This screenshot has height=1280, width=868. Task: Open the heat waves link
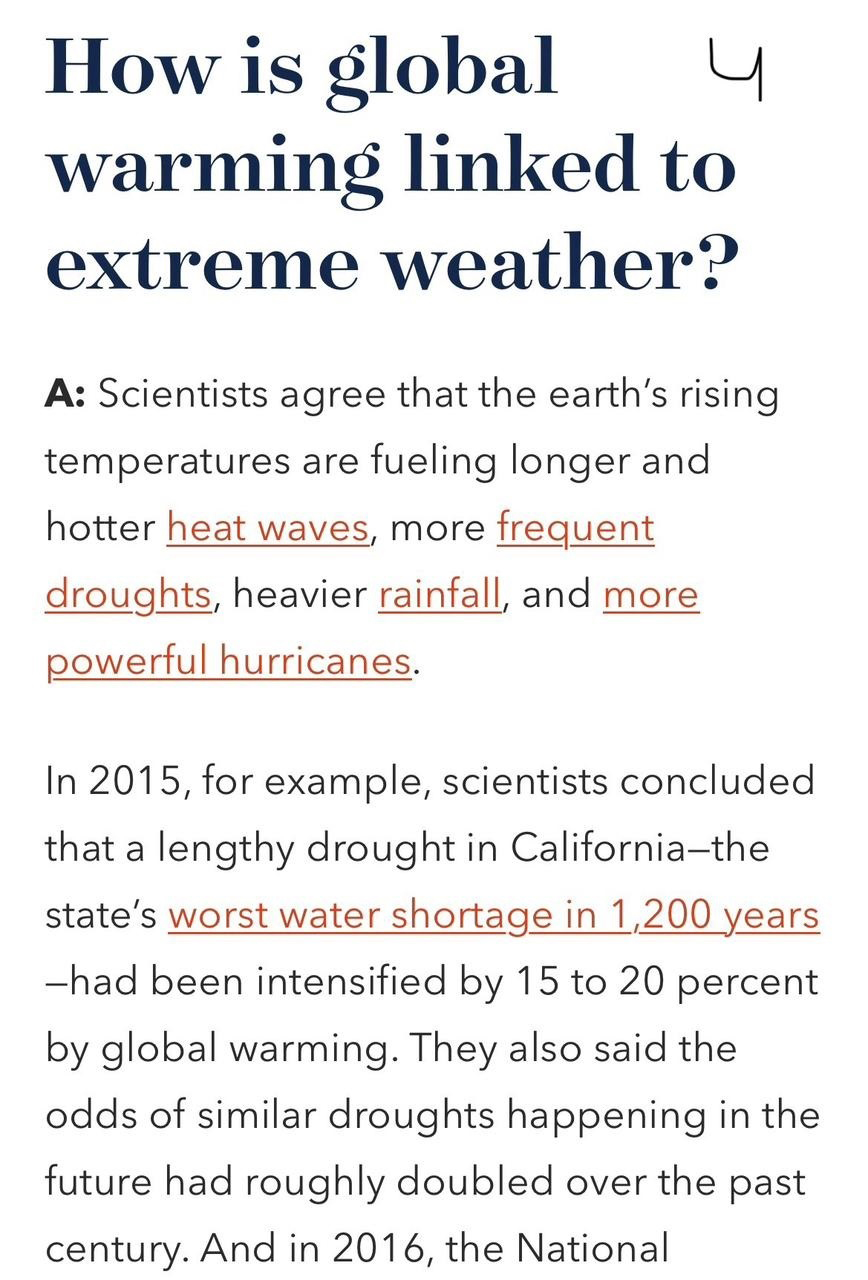point(268,527)
